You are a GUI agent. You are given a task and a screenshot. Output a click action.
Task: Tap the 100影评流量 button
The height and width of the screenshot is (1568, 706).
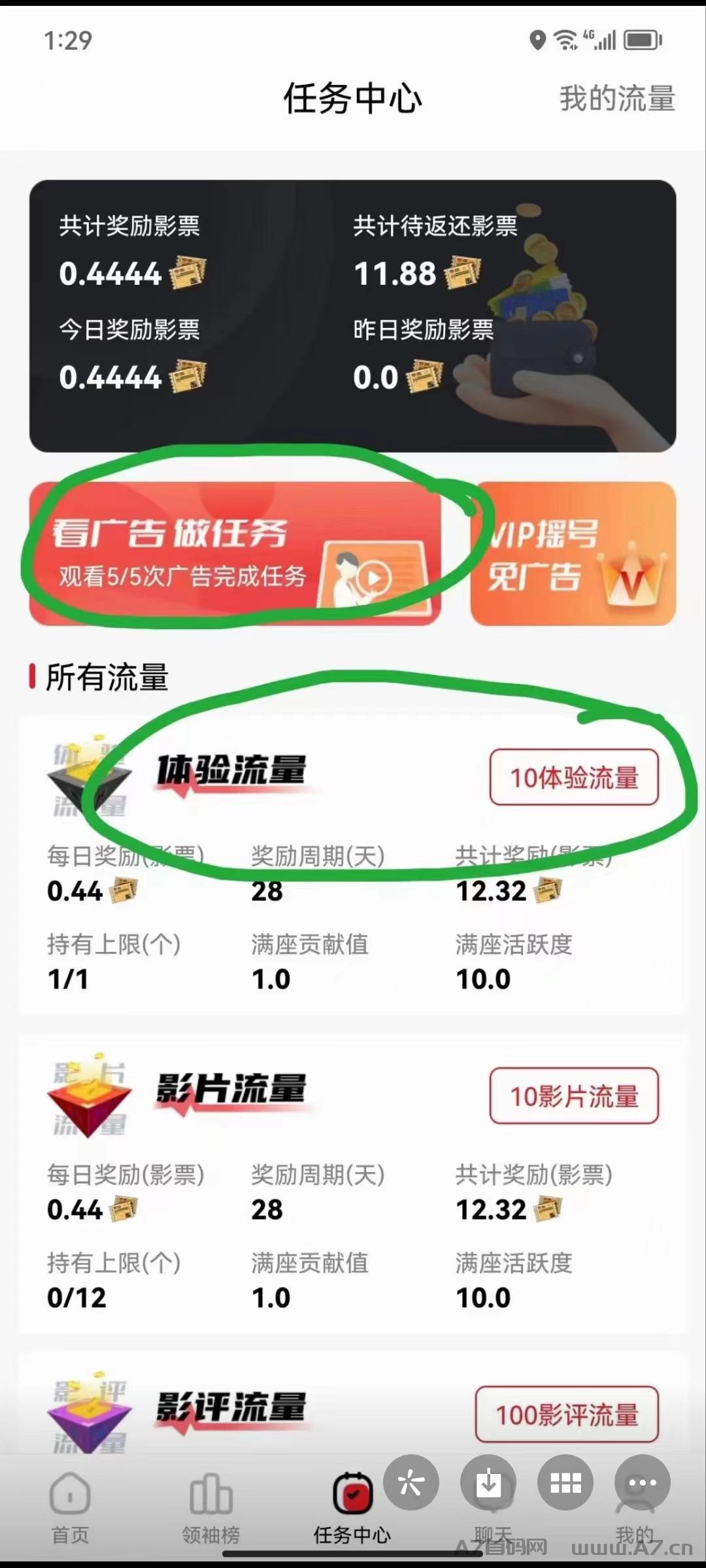coord(566,1414)
